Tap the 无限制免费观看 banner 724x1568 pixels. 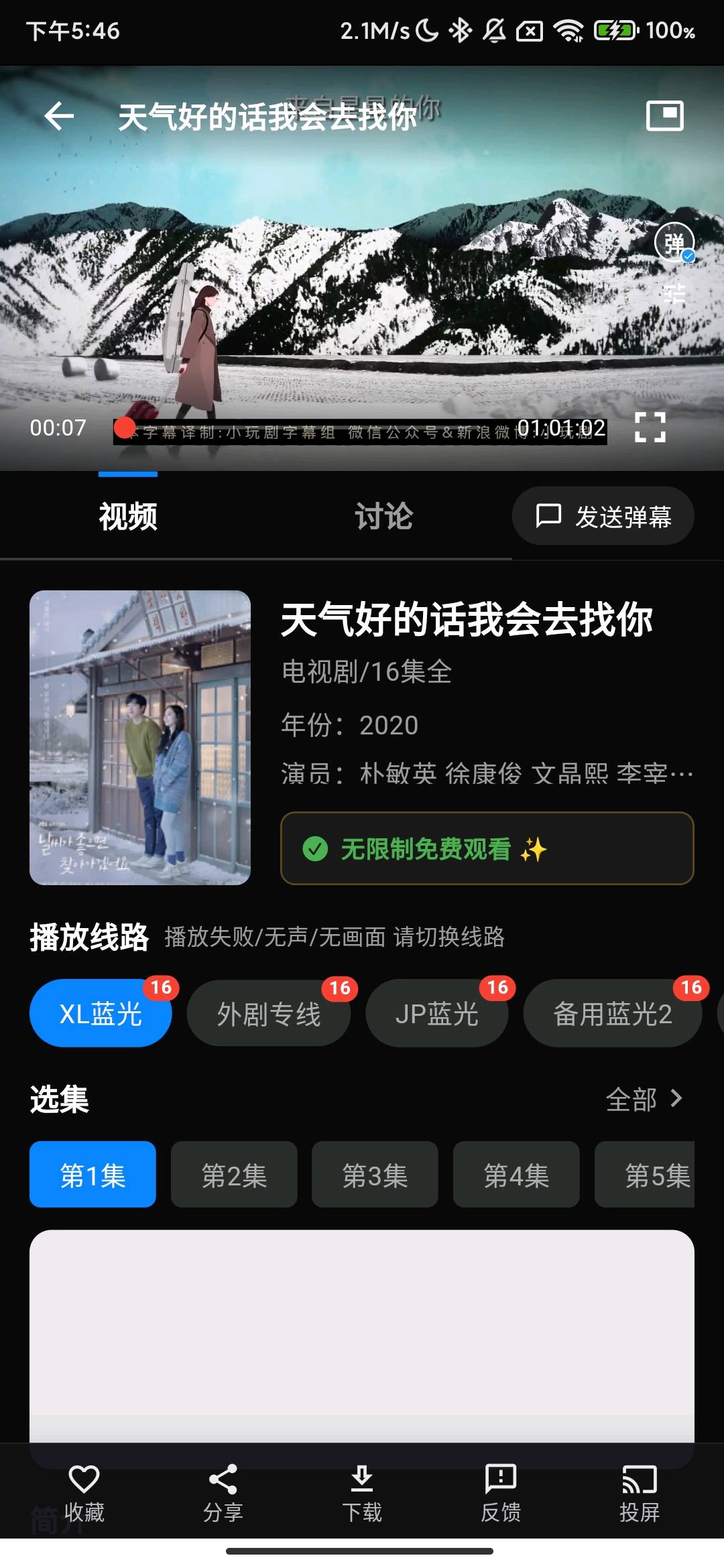point(485,849)
